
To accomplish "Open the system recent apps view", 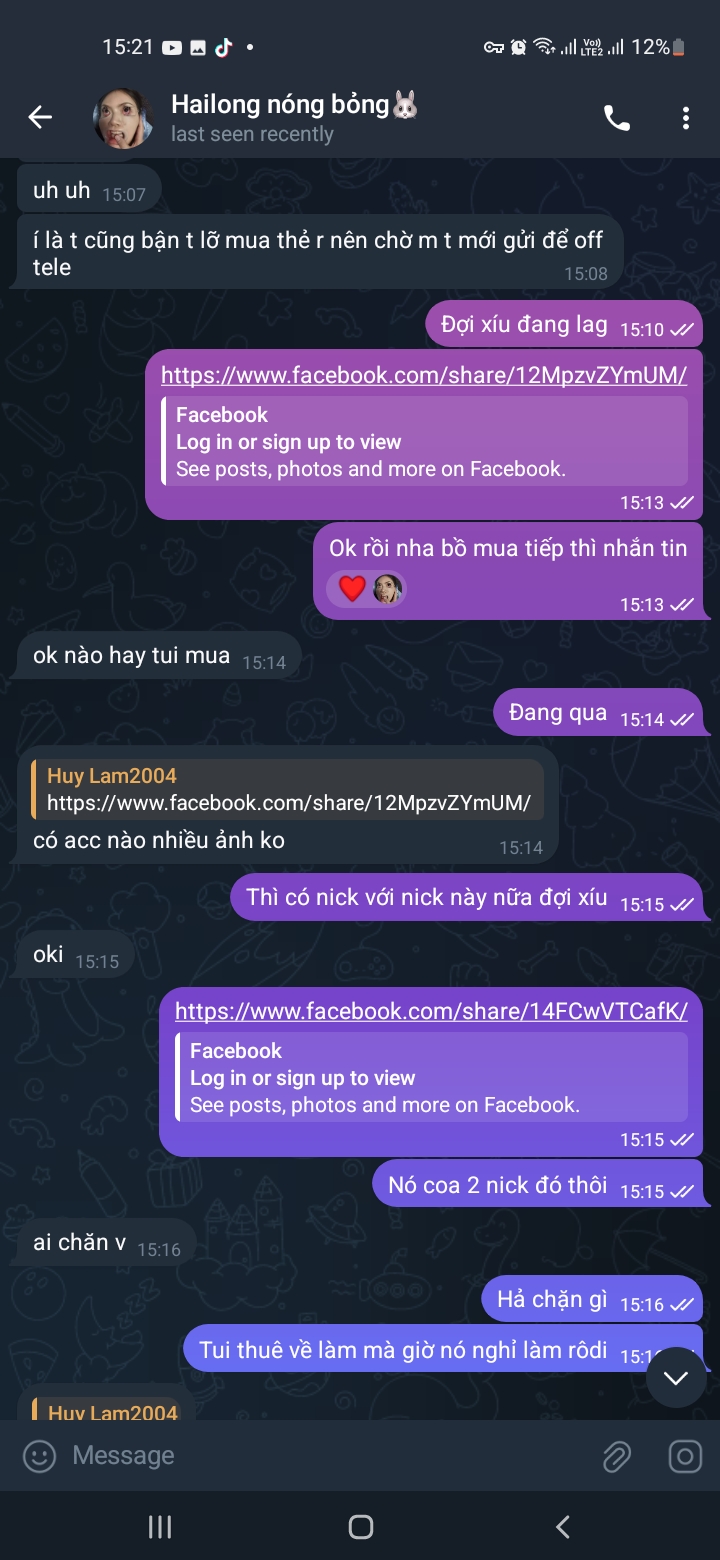I will [159, 1526].
